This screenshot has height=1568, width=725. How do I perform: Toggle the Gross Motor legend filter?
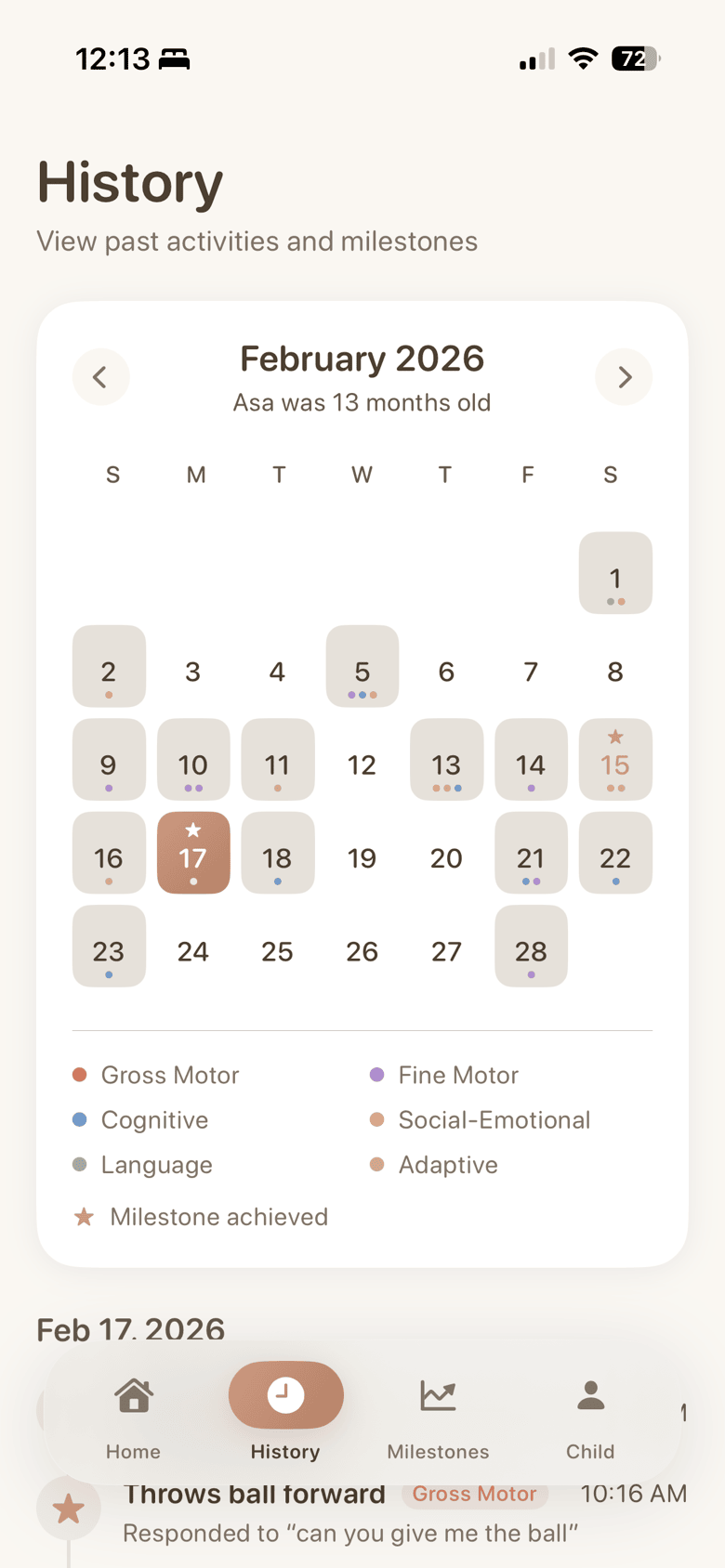coord(79,1075)
